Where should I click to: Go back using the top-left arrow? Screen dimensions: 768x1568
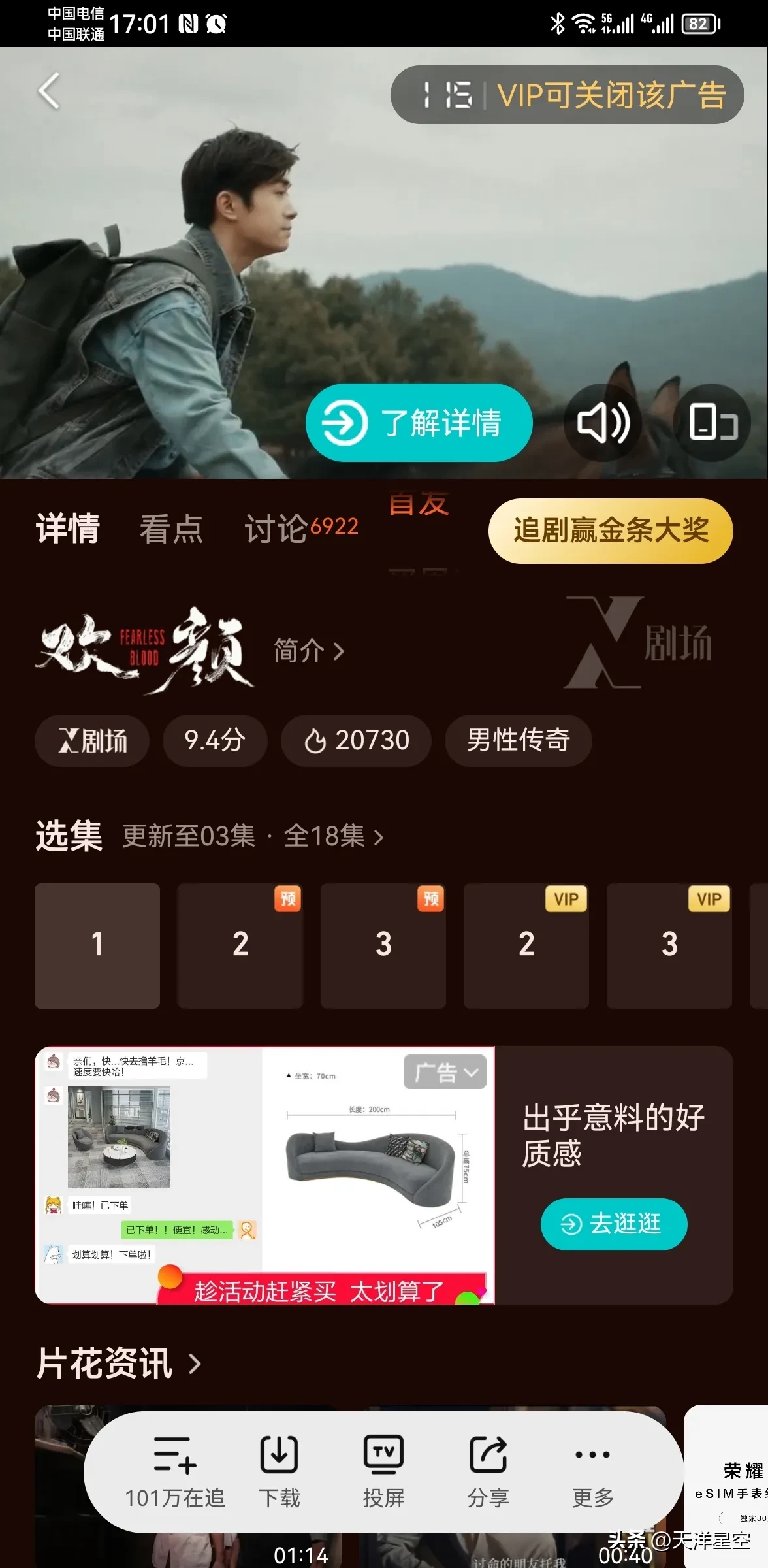point(49,91)
